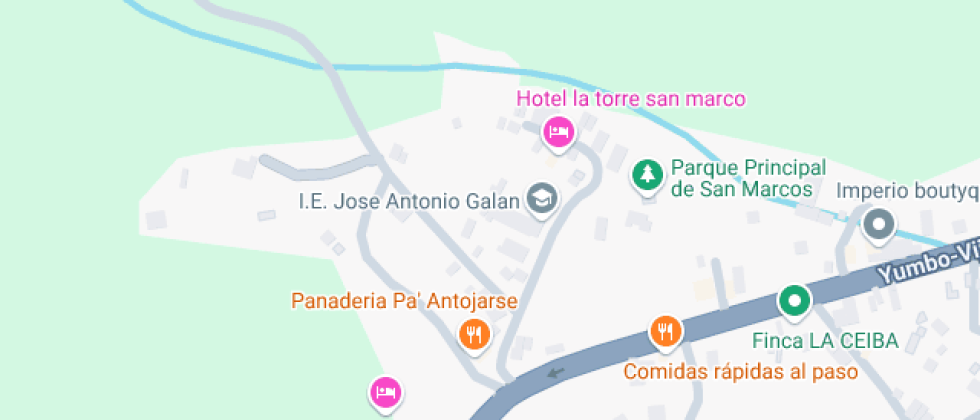Screen dimensions: 980x420
Task: Open the Finca LA CEIBA marker
Action: 795,300
